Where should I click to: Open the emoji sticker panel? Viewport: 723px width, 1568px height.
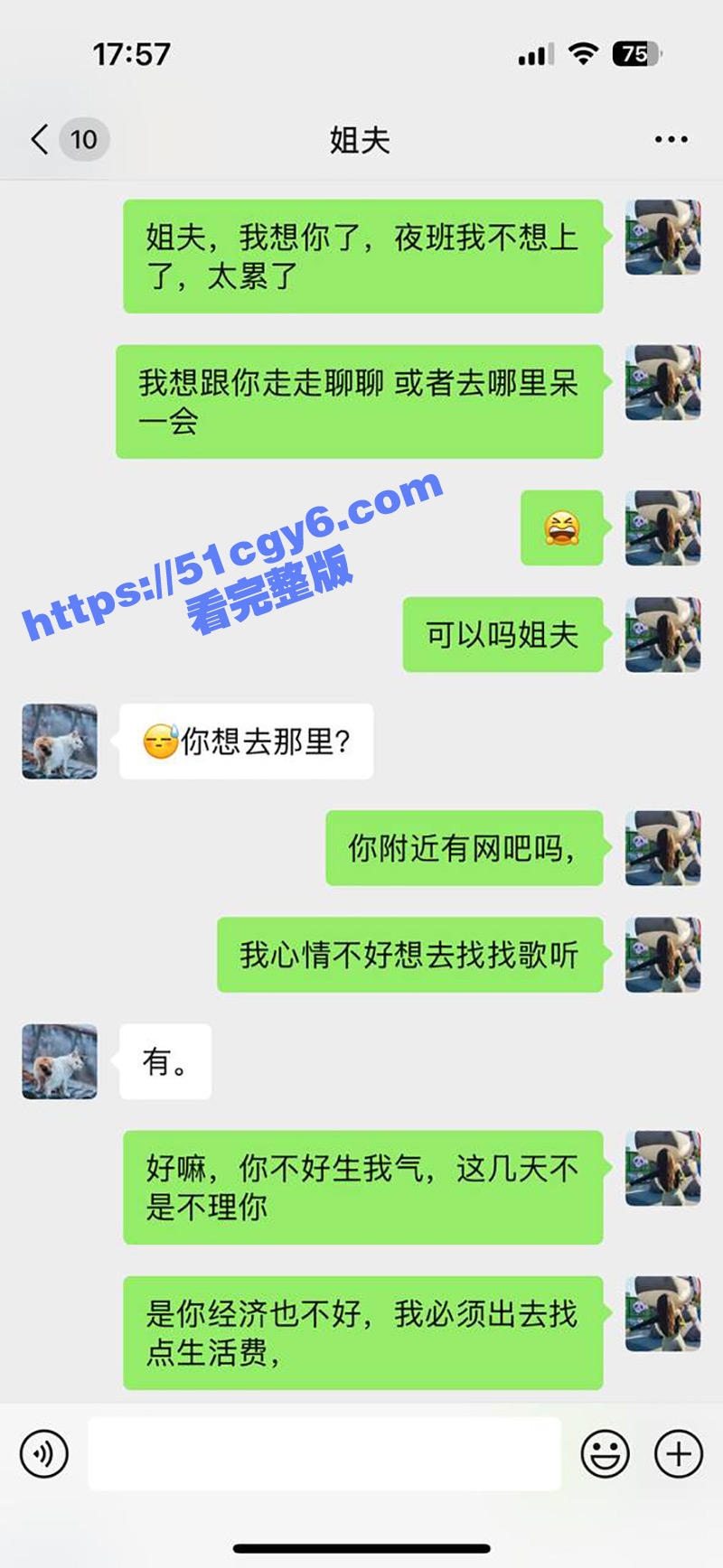[x=605, y=1453]
